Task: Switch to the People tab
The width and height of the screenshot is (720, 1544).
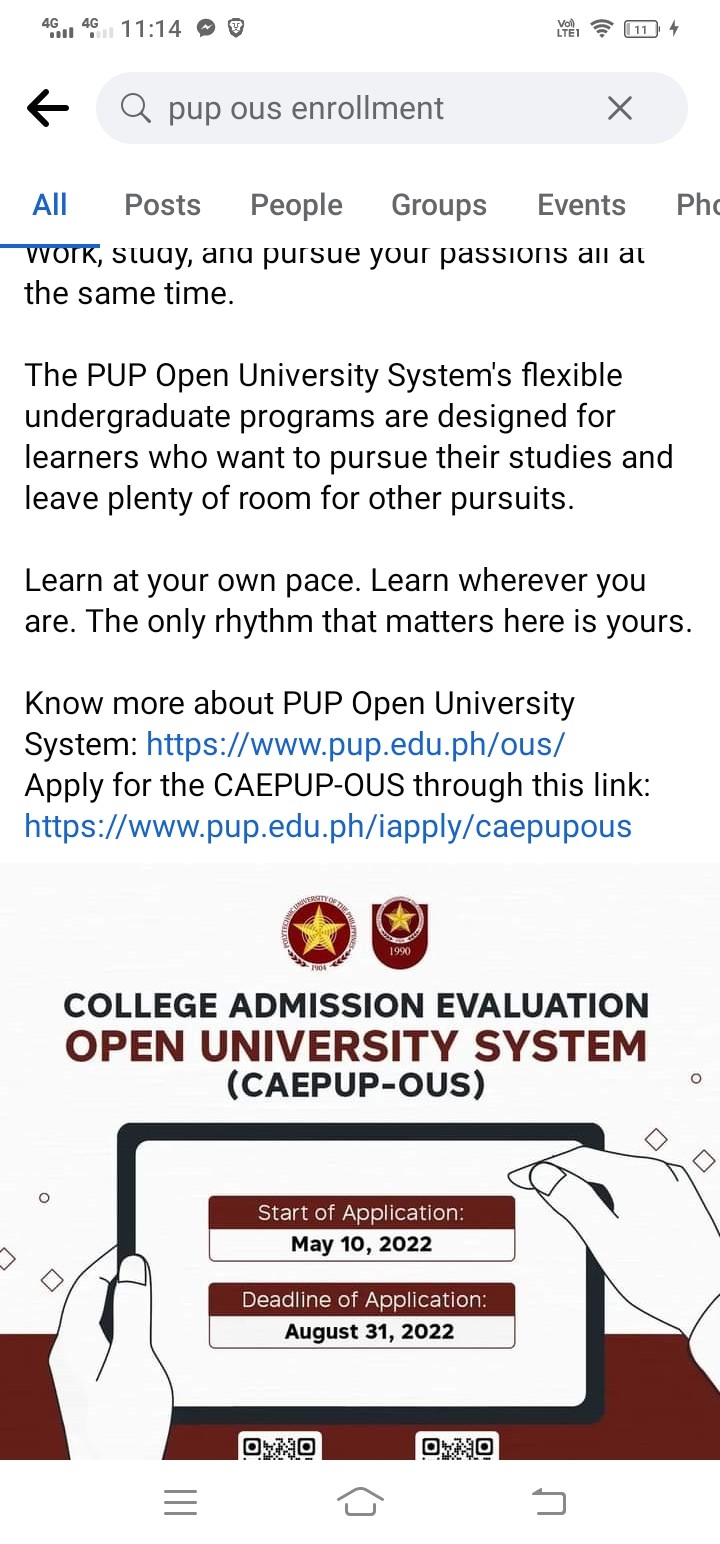Action: pyautogui.click(x=296, y=205)
